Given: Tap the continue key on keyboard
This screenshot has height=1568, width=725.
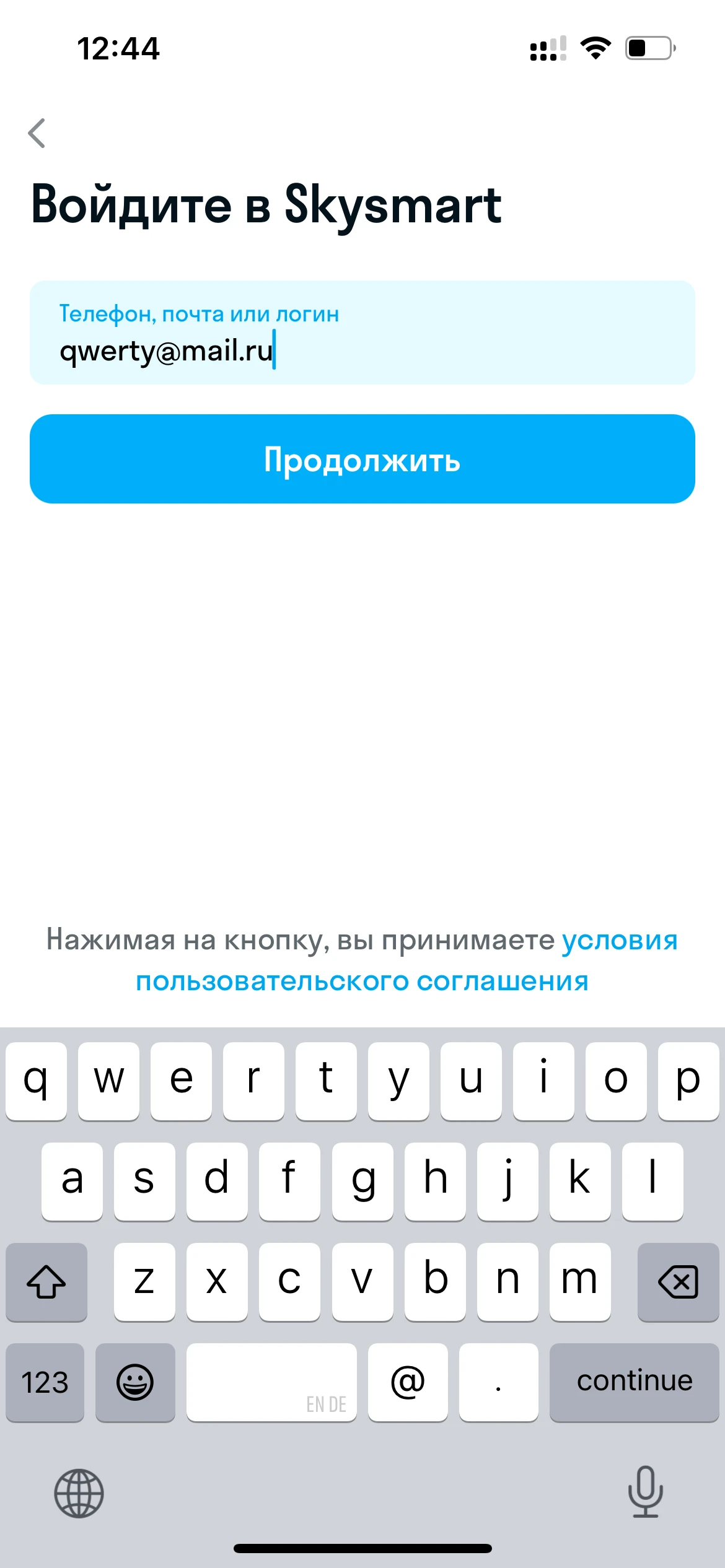Looking at the screenshot, I should click(x=634, y=1381).
